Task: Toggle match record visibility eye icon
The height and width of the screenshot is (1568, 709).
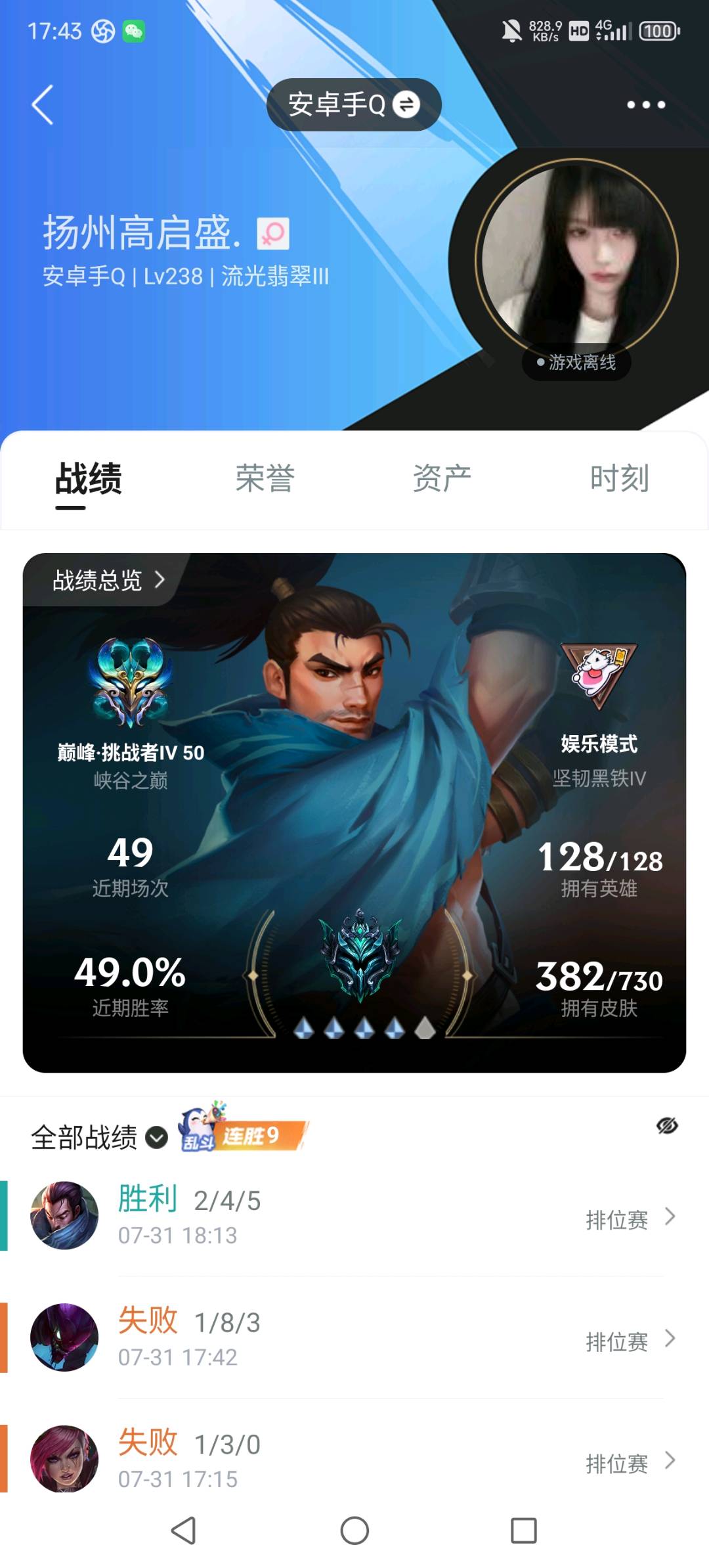Action: point(667,1126)
